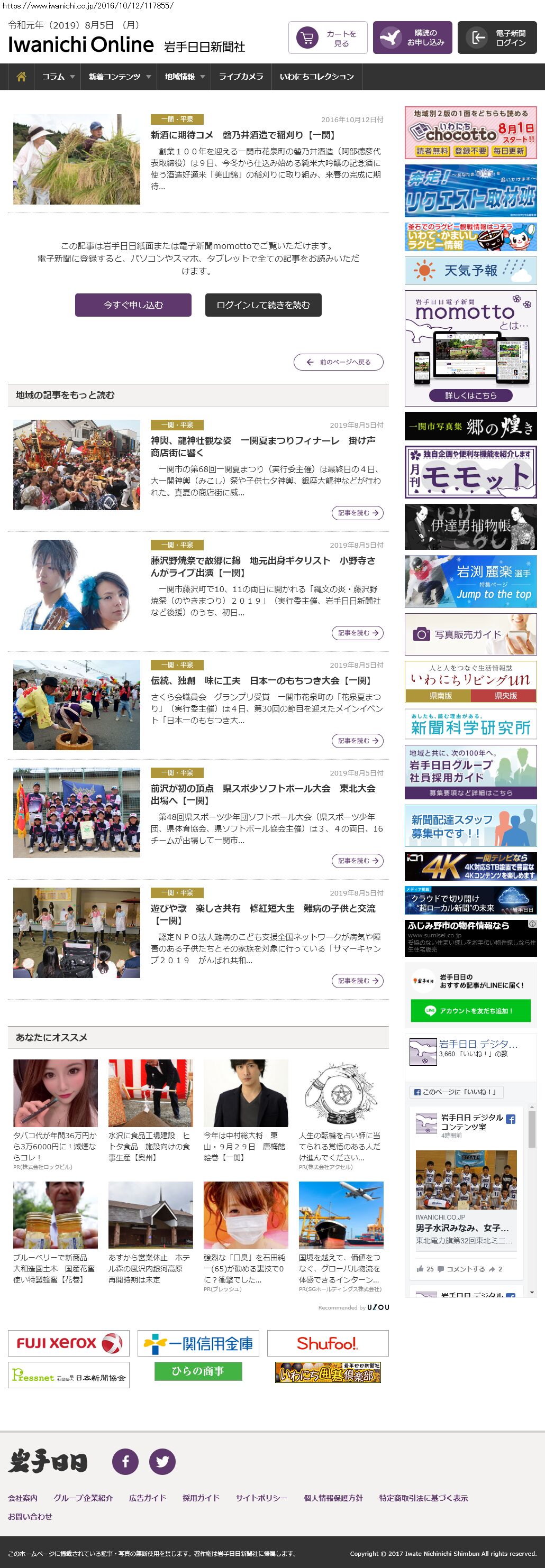Open ライブカメラ nav item
This screenshot has width=545, height=1568.
coord(241,77)
